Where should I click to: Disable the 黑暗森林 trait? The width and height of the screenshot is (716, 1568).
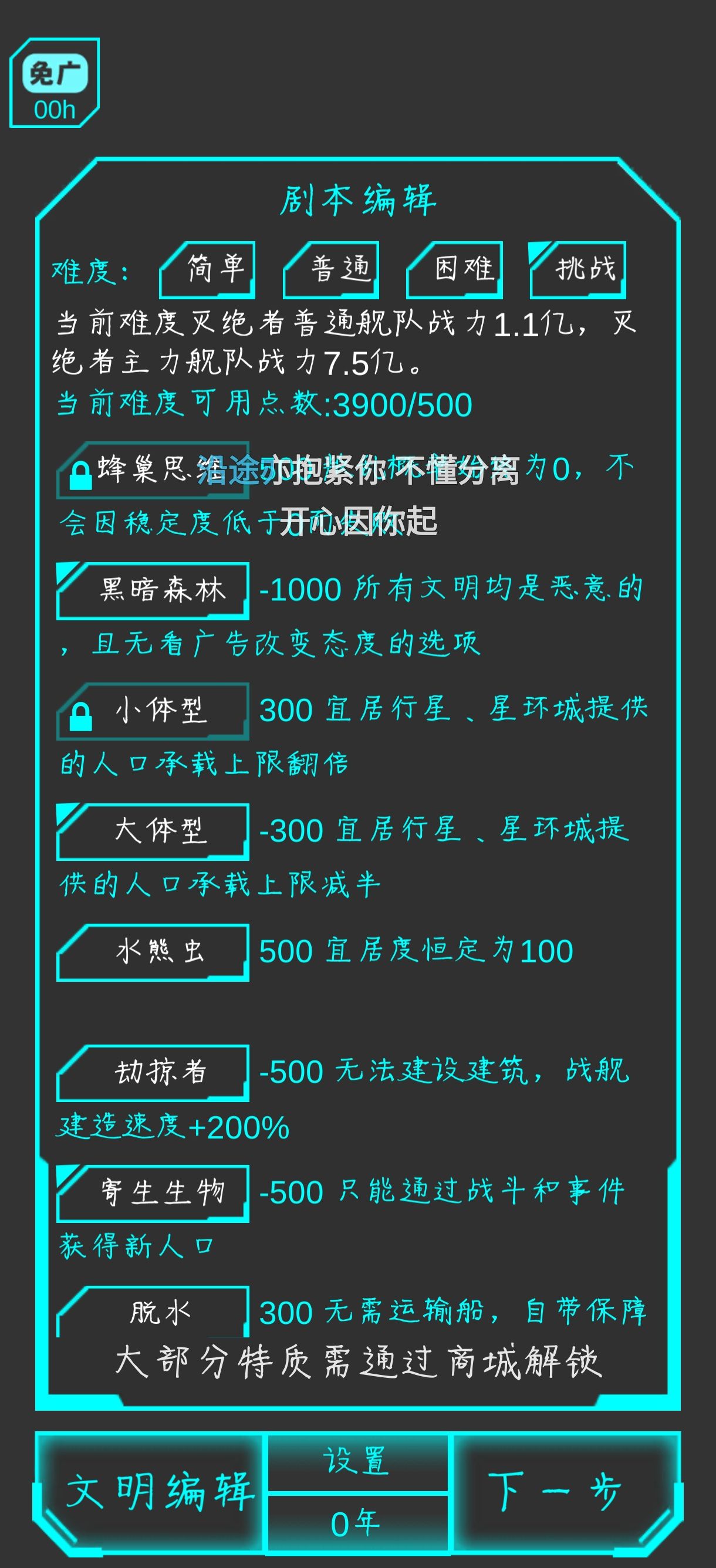point(152,588)
